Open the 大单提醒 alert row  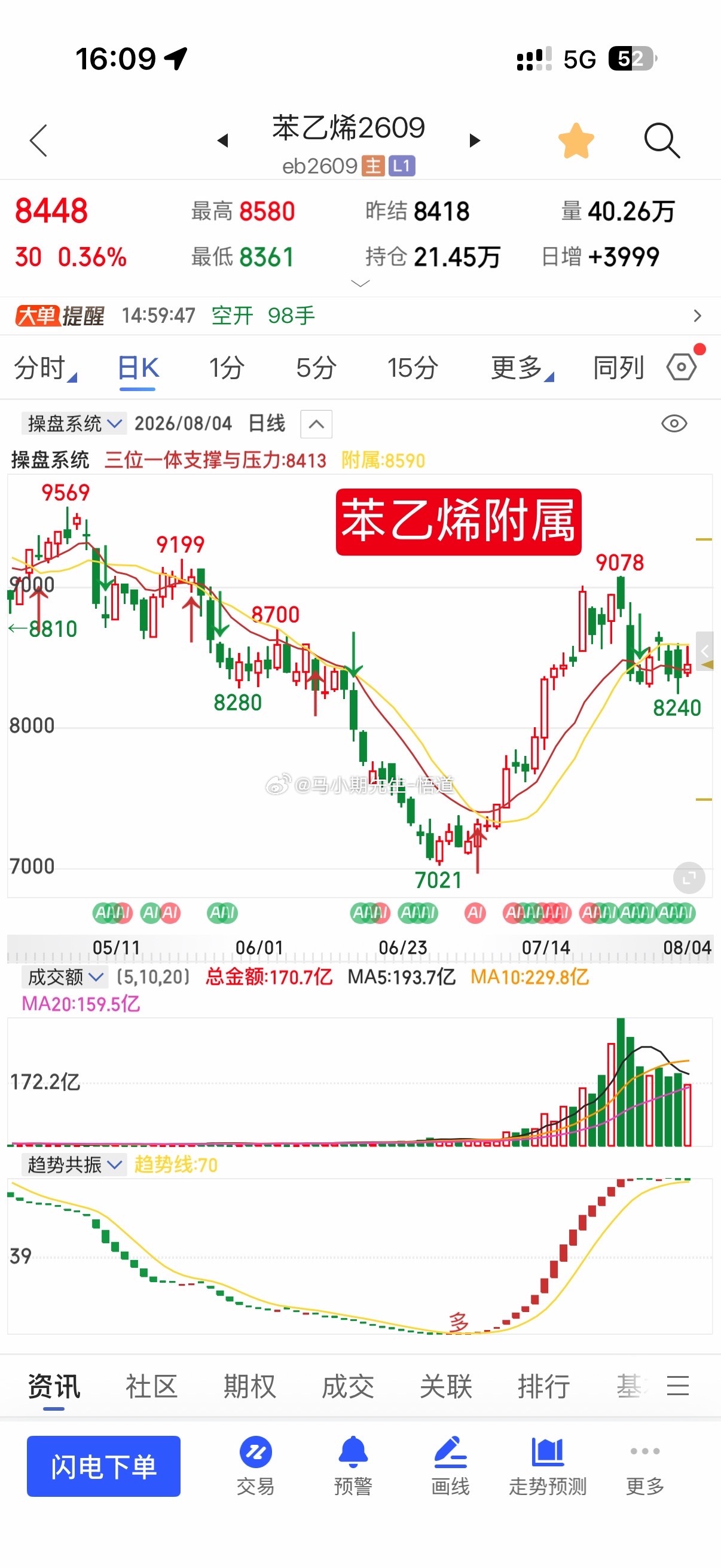click(x=360, y=315)
